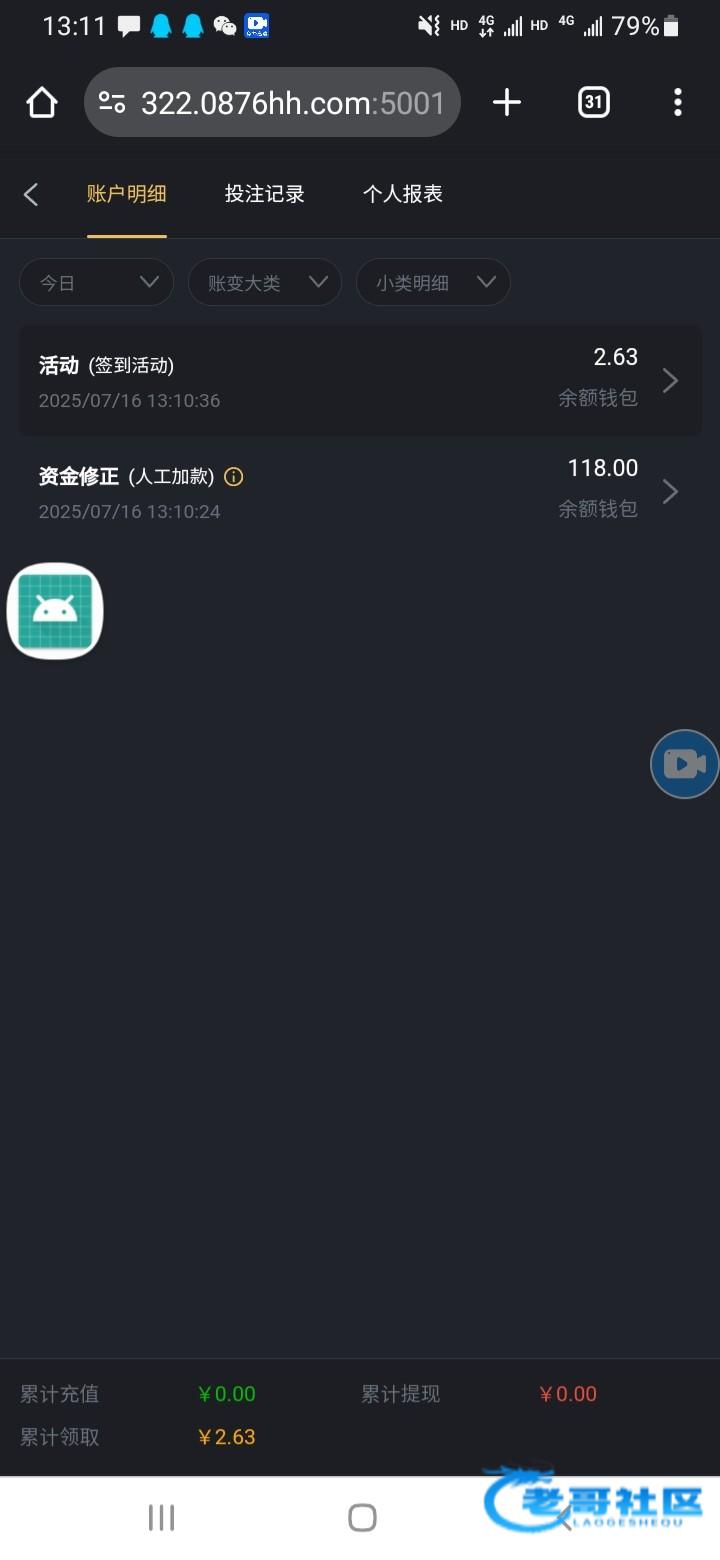Go to the system home screen
Viewport: 720px width, 1560px height.
(x=362, y=1517)
